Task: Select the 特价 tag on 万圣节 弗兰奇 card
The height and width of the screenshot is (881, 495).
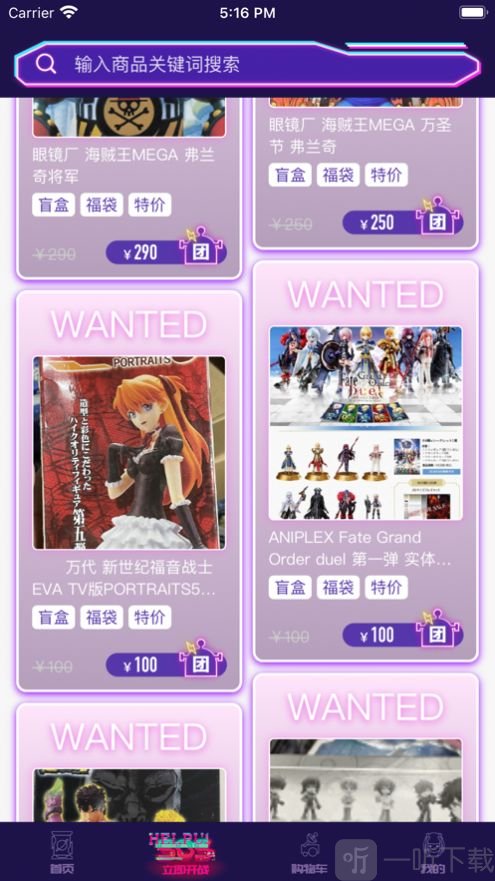Action: pyautogui.click(x=386, y=175)
